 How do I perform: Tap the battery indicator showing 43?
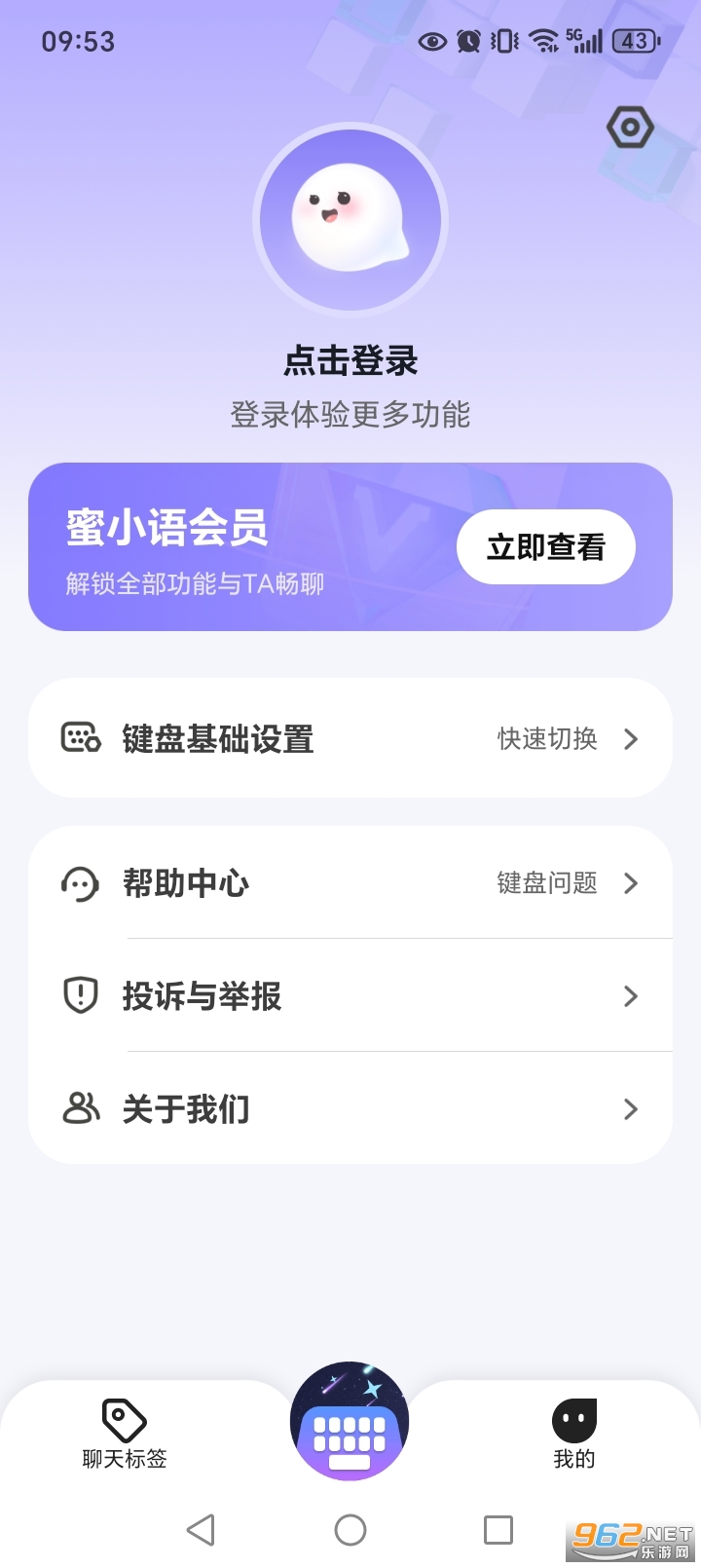click(634, 41)
